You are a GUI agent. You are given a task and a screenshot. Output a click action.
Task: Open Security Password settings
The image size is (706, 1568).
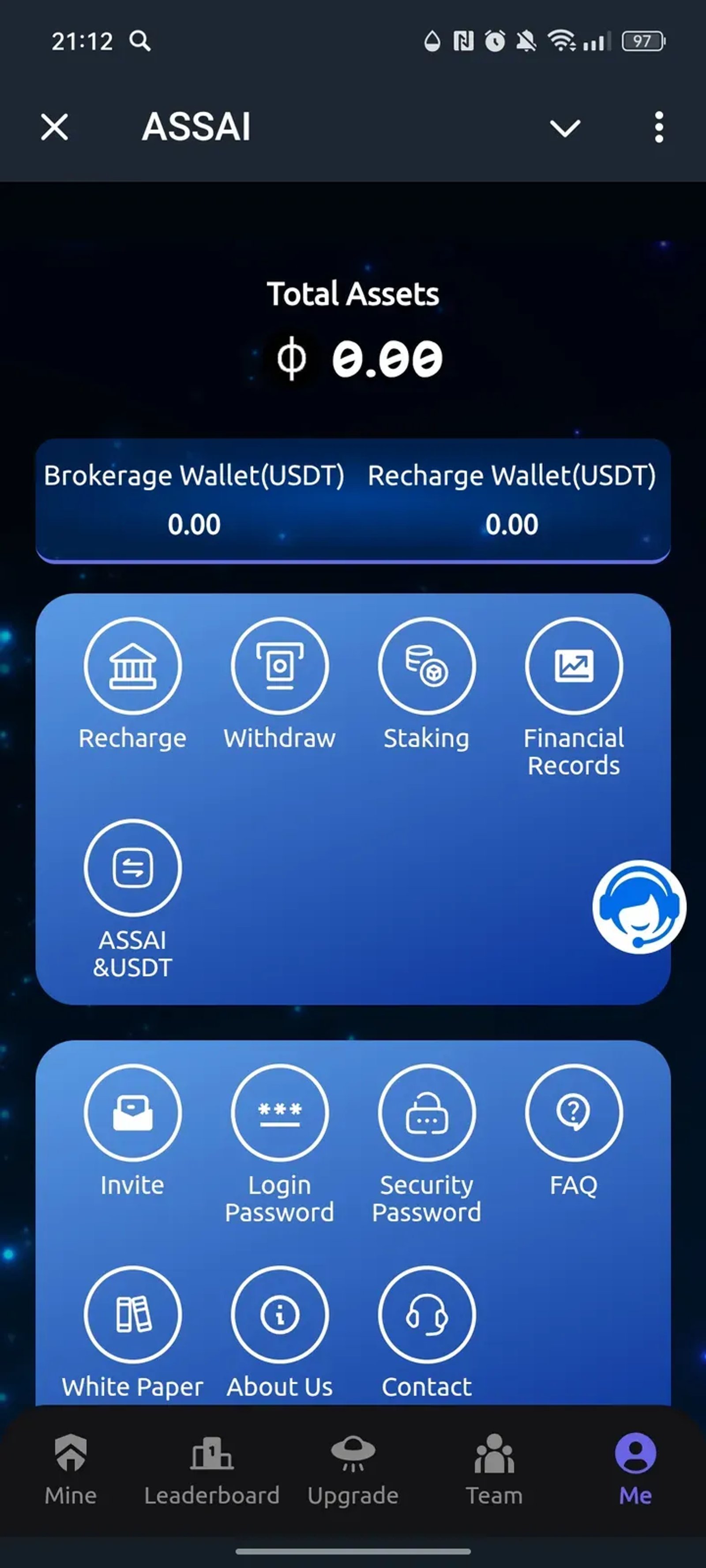pyautogui.click(x=427, y=1112)
